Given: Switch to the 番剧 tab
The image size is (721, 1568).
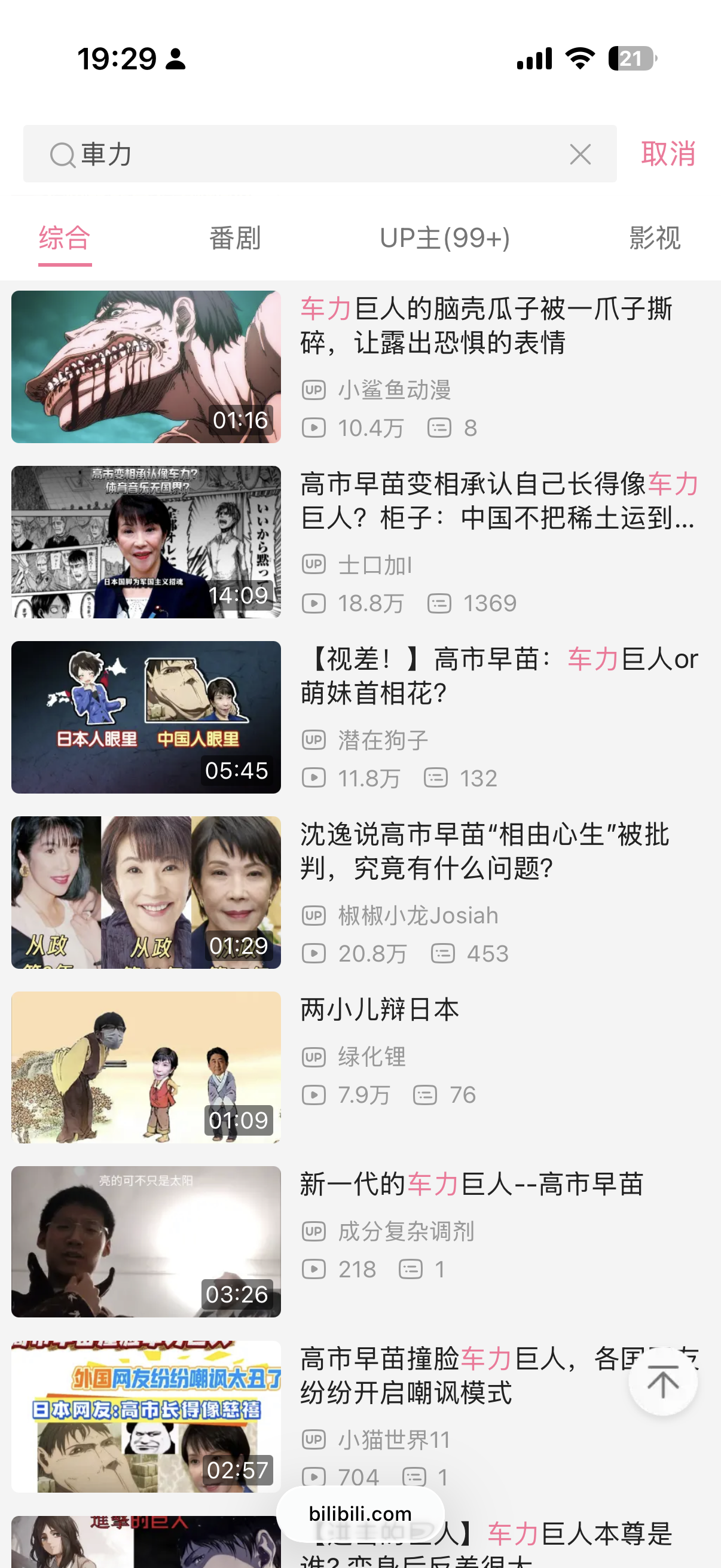Looking at the screenshot, I should pyautogui.click(x=235, y=238).
